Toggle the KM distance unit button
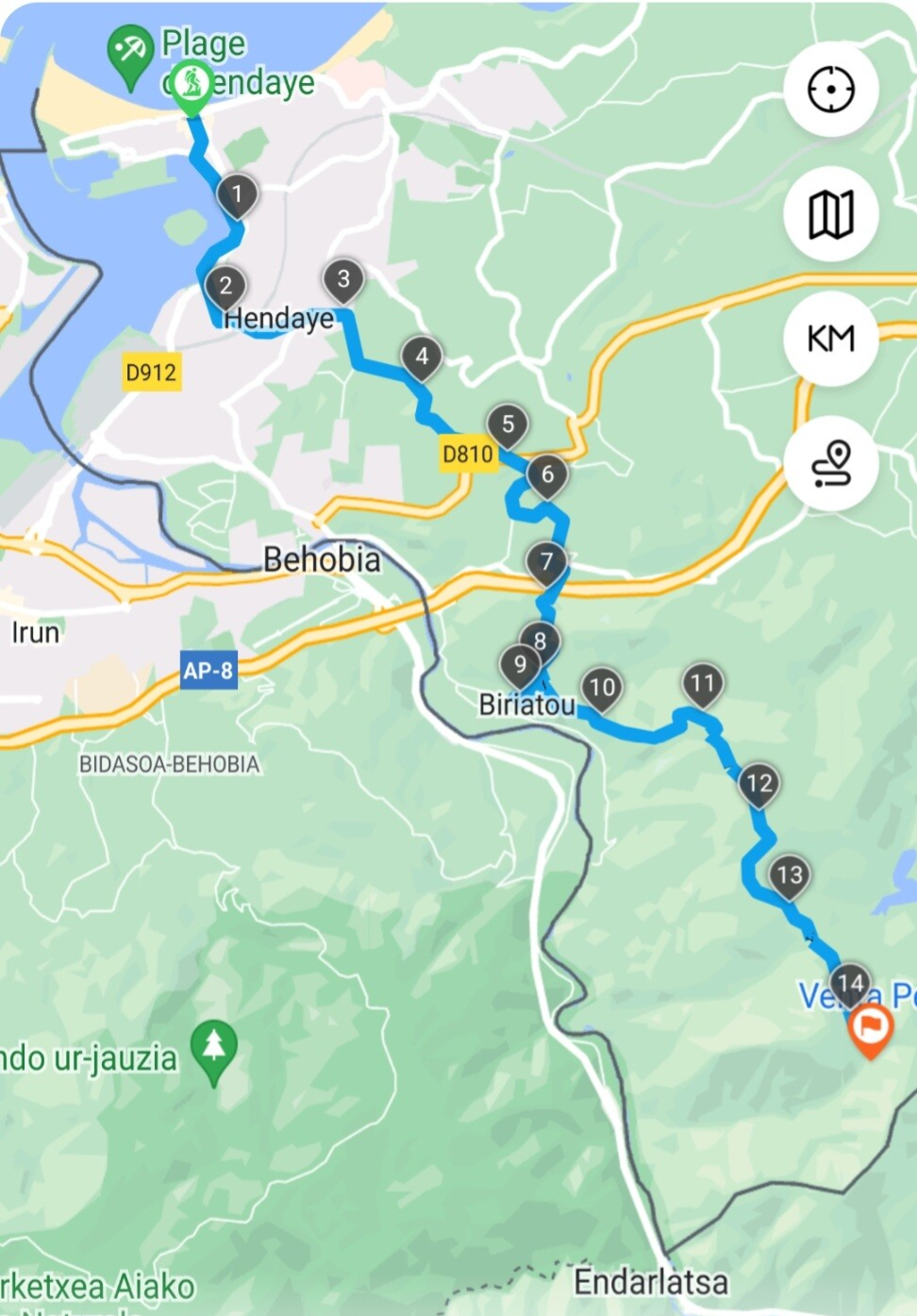The image size is (917, 1316). point(830,339)
